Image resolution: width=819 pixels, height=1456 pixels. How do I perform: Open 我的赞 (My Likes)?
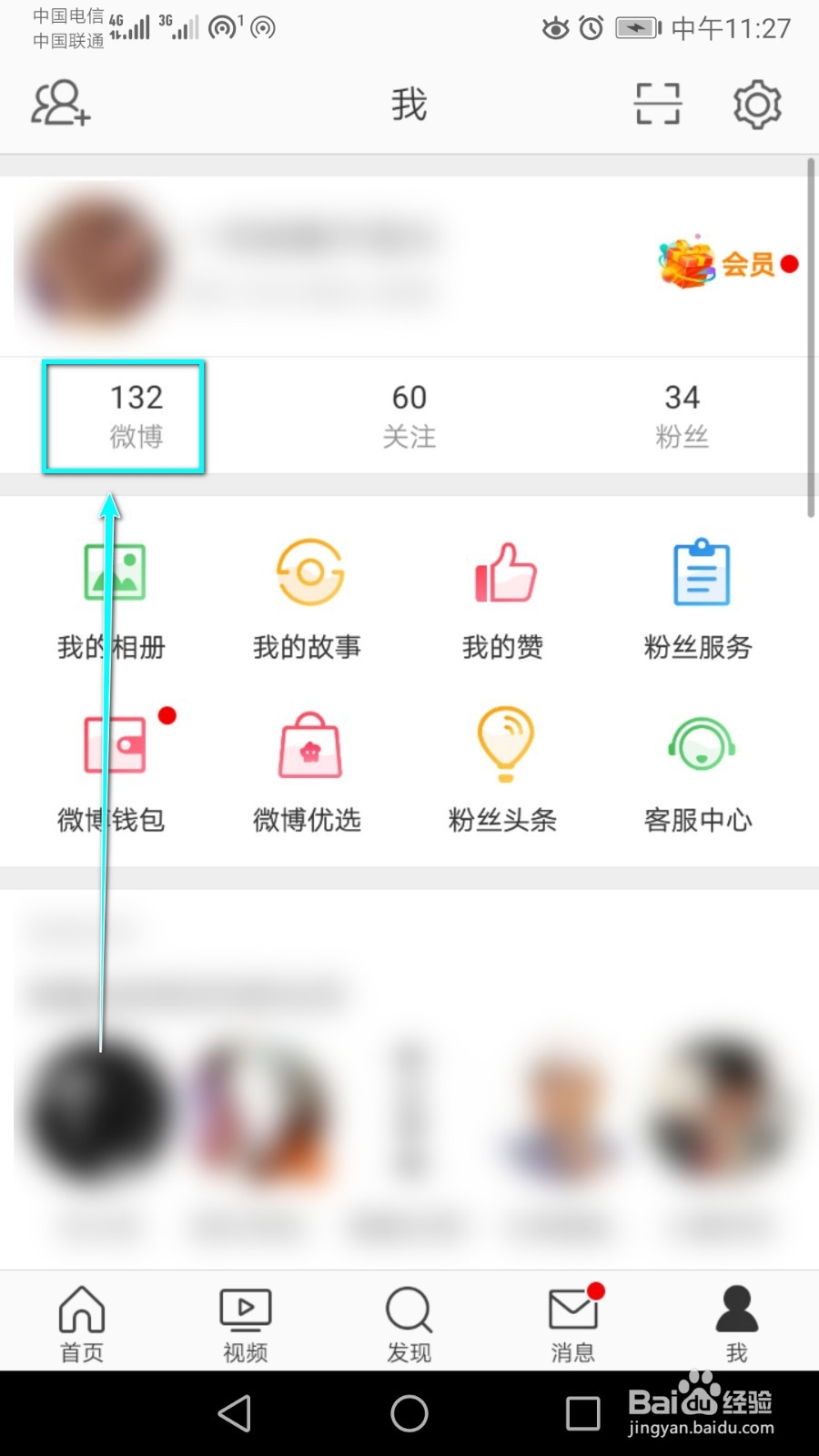pyautogui.click(x=502, y=596)
